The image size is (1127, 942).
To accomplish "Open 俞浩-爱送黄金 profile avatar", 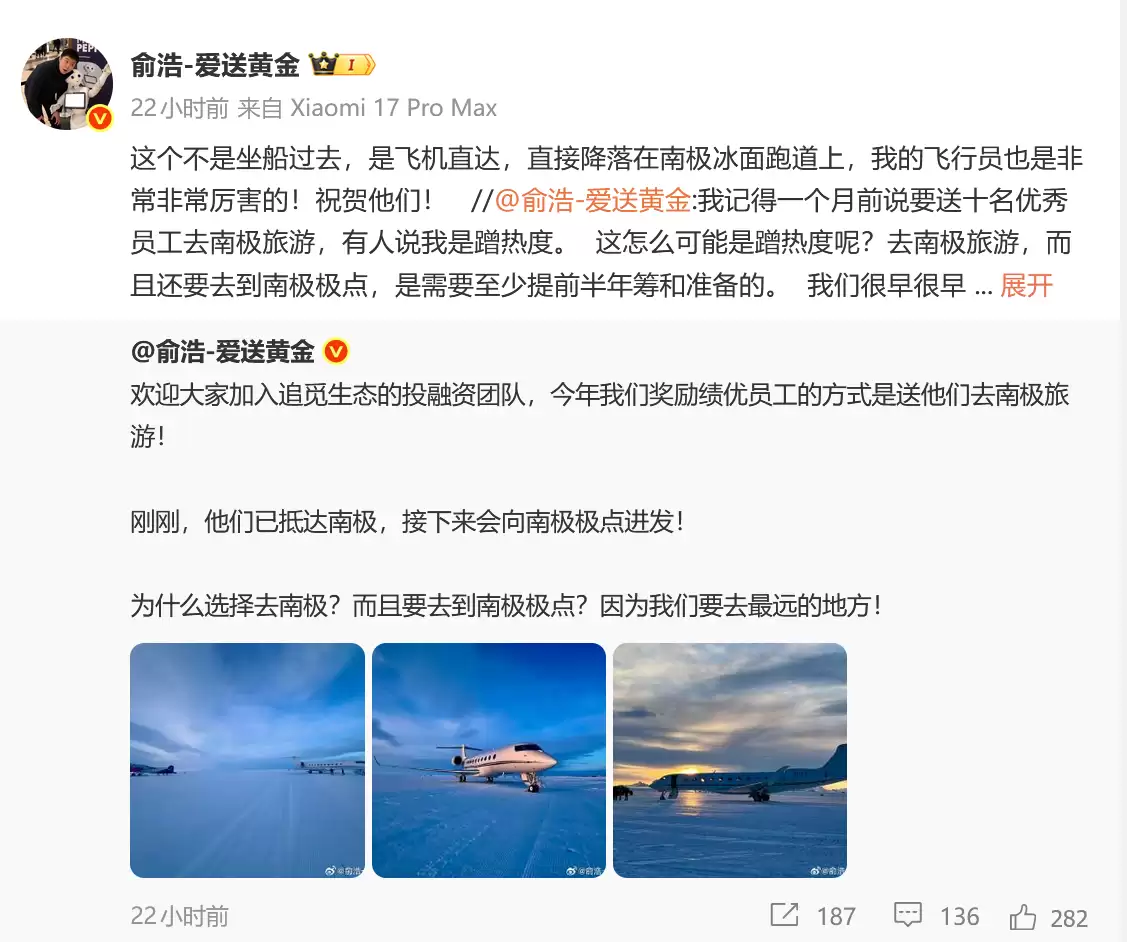I will (x=67, y=85).
